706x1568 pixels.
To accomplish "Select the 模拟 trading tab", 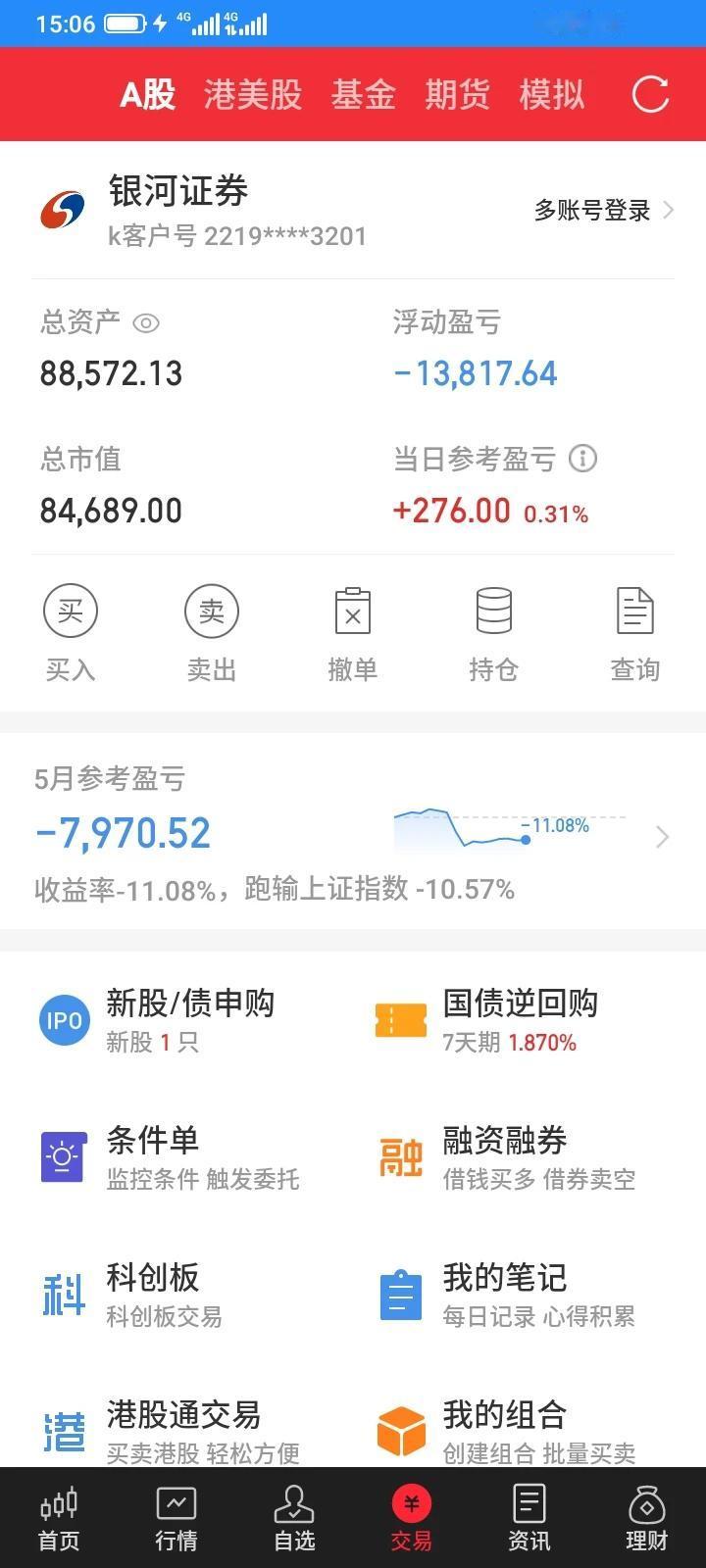I will point(552,95).
